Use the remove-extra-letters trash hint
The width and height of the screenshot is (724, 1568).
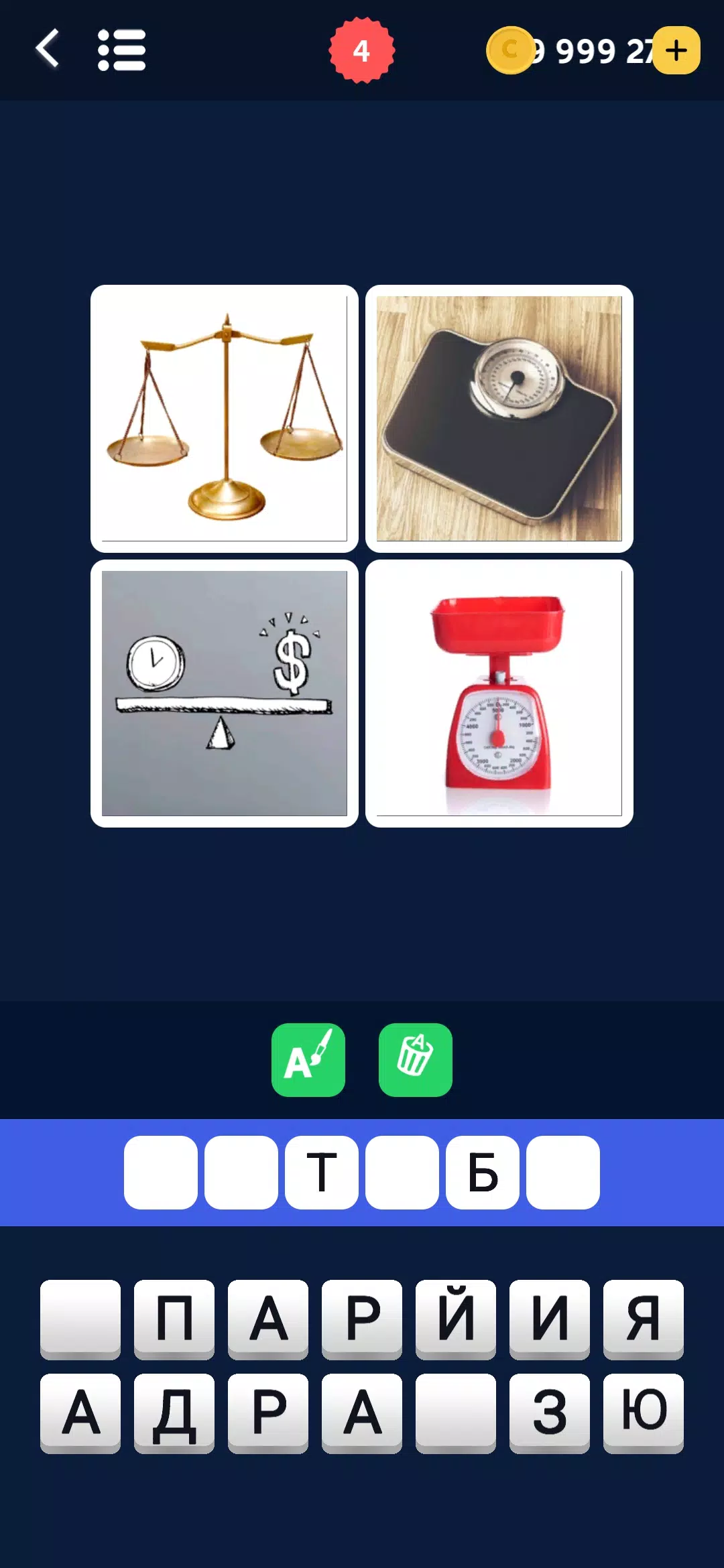point(416,1060)
